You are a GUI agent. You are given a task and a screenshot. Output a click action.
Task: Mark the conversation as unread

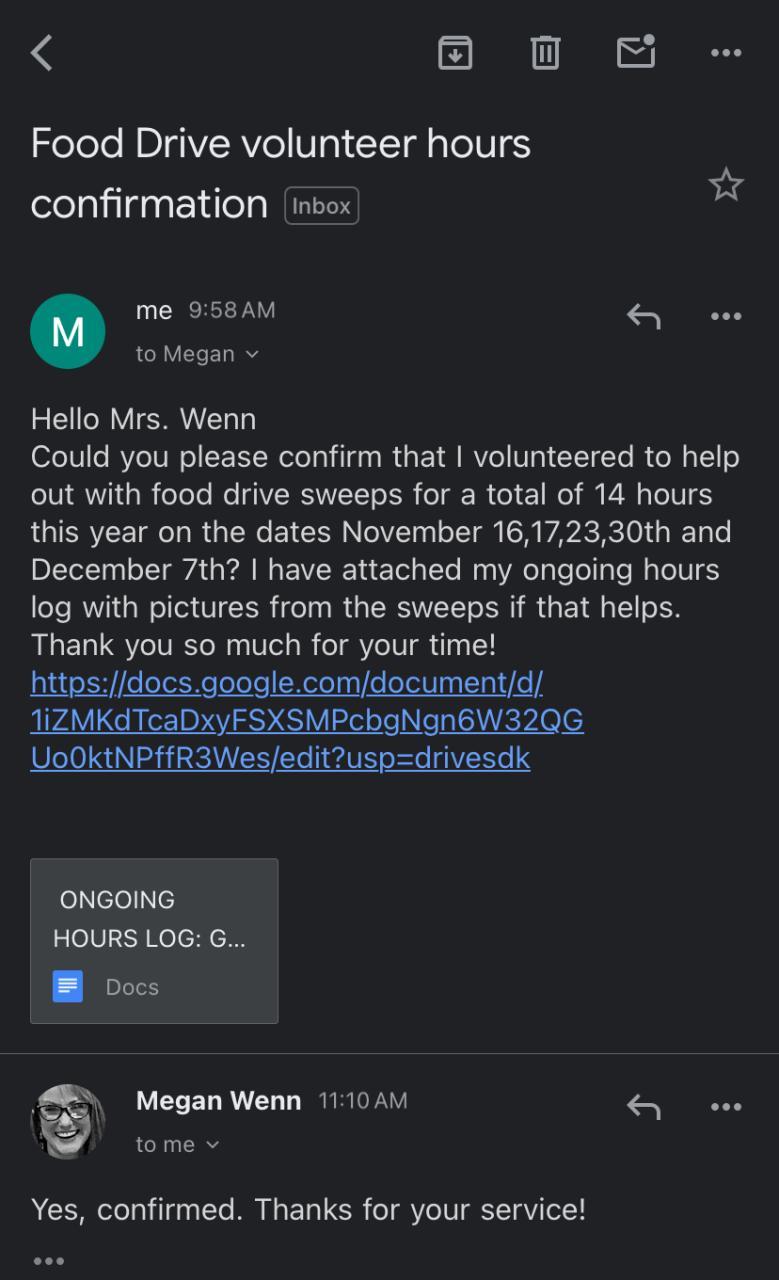[x=636, y=53]
